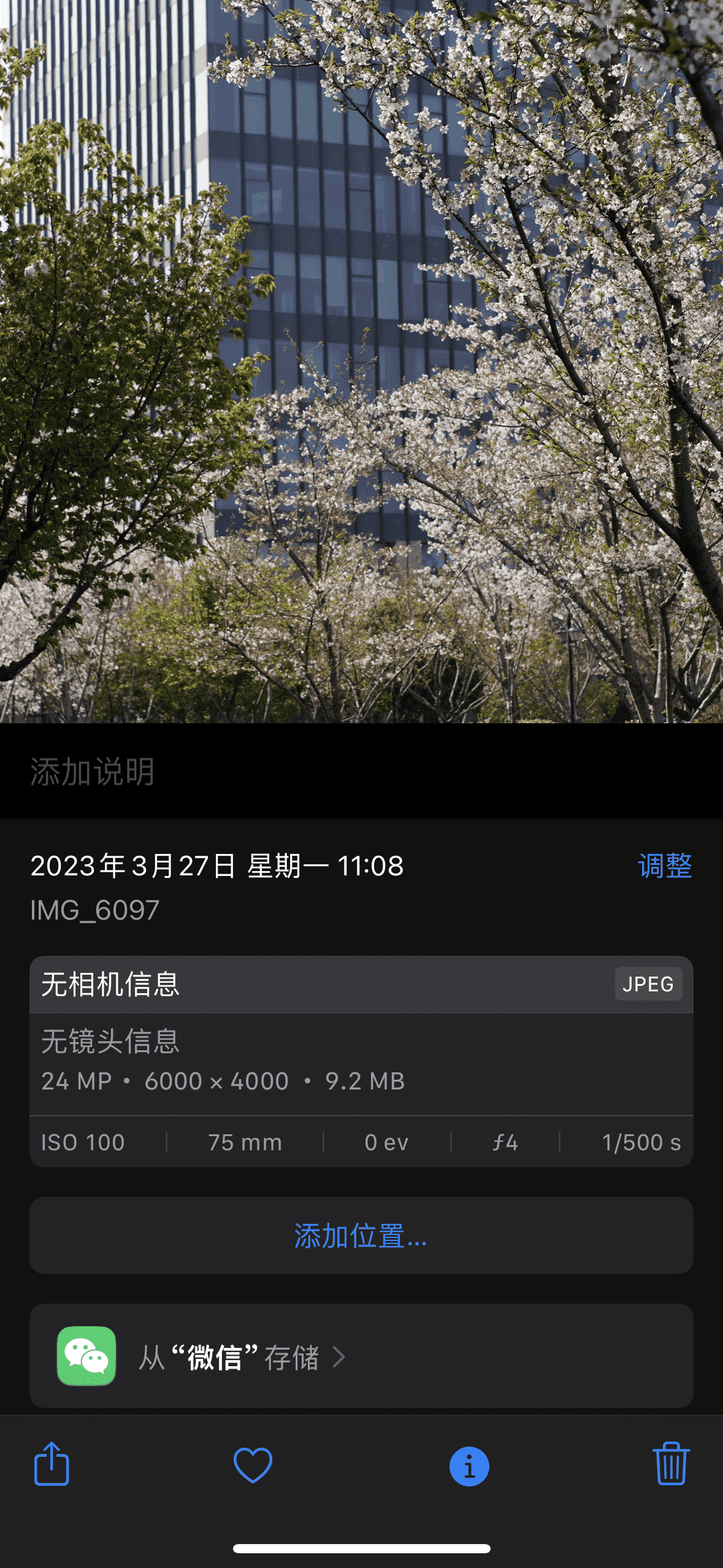Delete this photo using the trash icon

tap(671, 1466)
